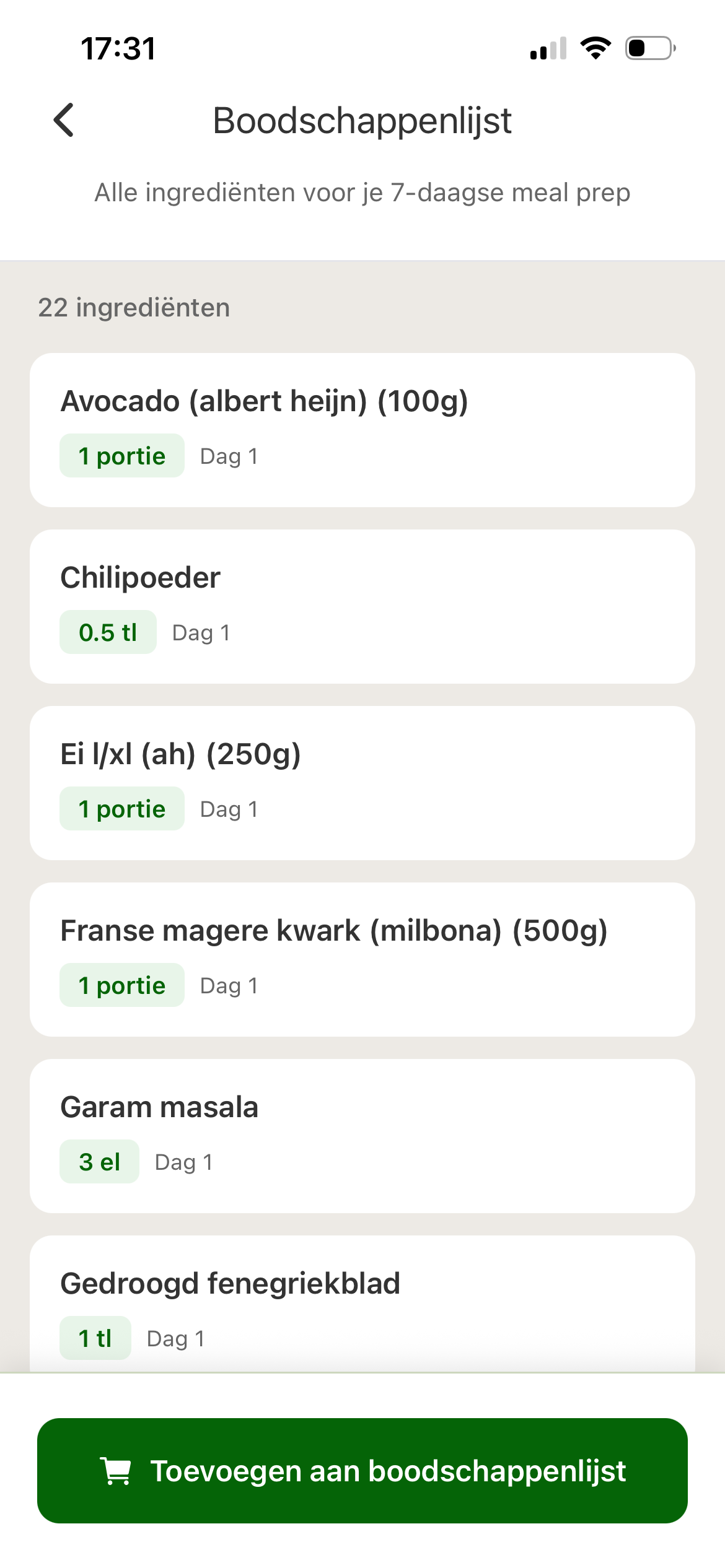The height and width of the screenshot is (1568, 725).
Task: Click the shopping cart icon on the green button
Action: pos(117,1471)
